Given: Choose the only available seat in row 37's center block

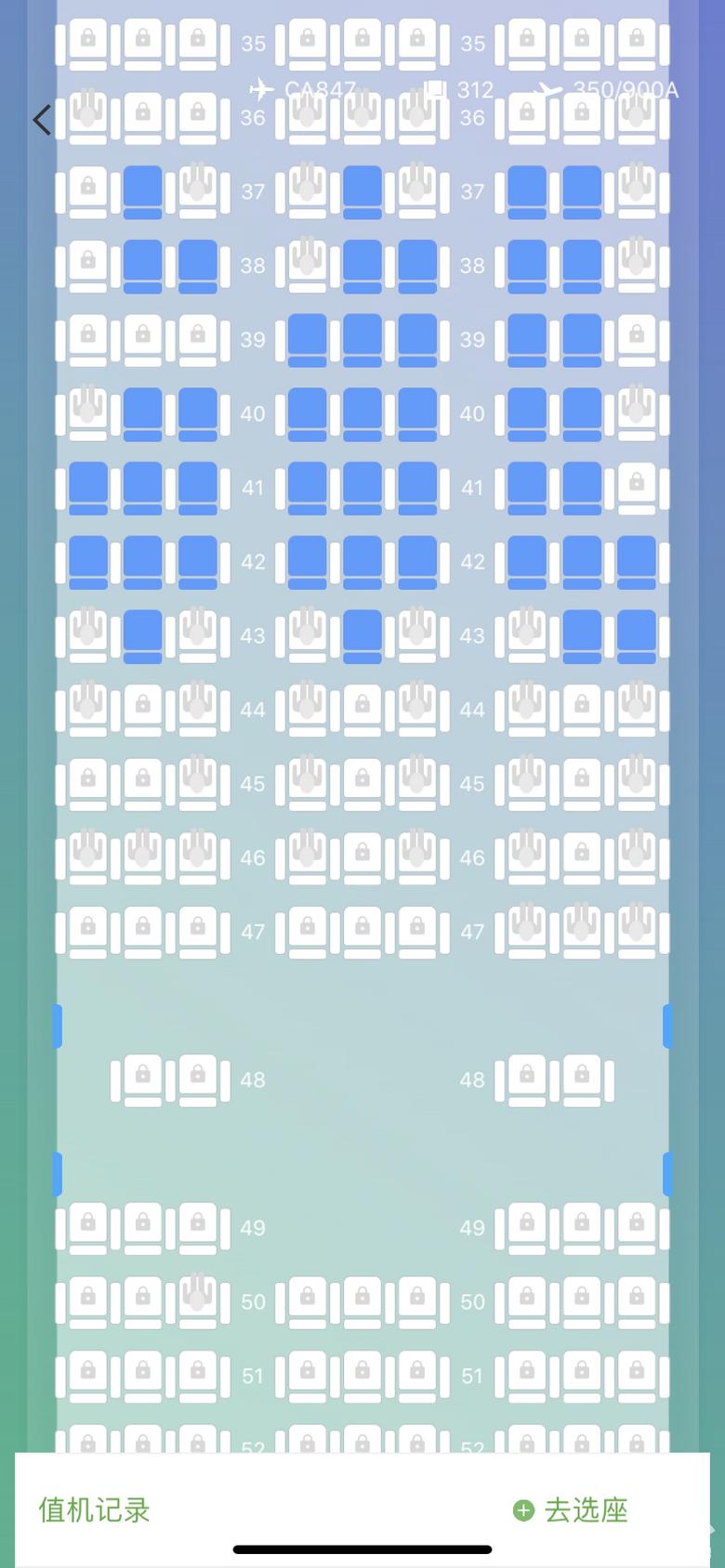Looking at the screenshot, I should pyautogui.click(x=362, y=191).
